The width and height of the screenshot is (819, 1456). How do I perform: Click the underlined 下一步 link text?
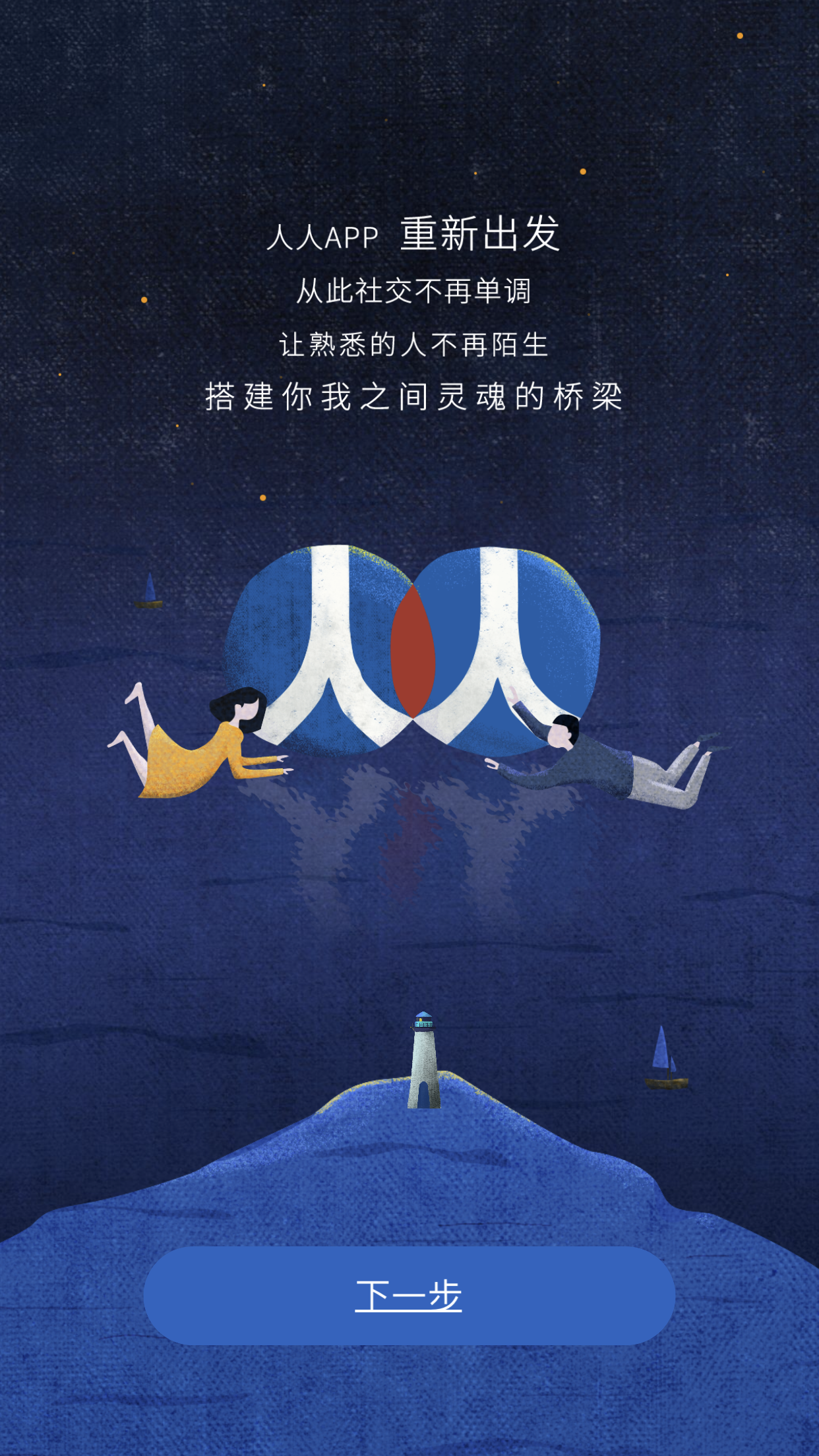409,1294
